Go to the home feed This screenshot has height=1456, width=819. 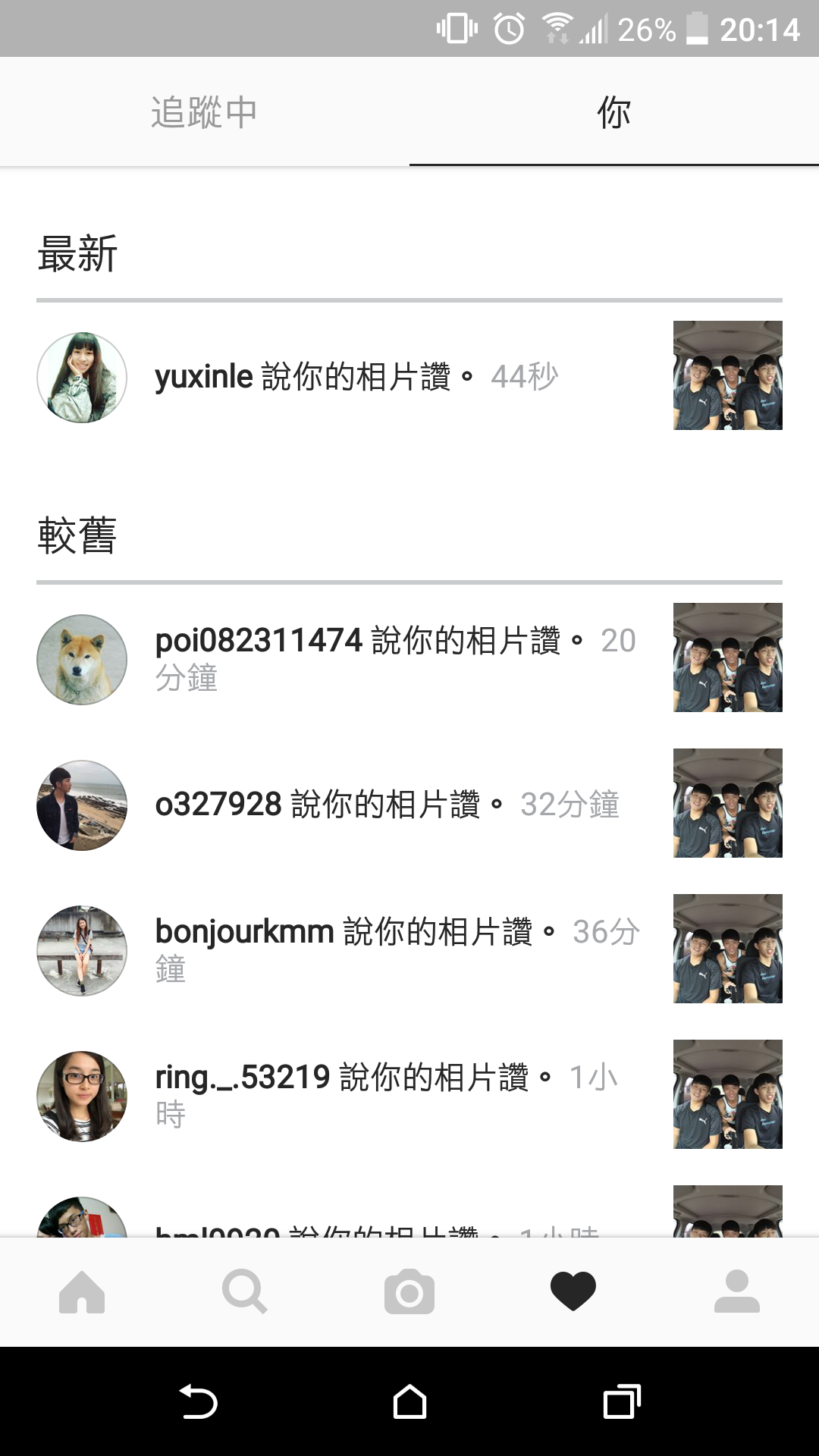[82, 1292]
